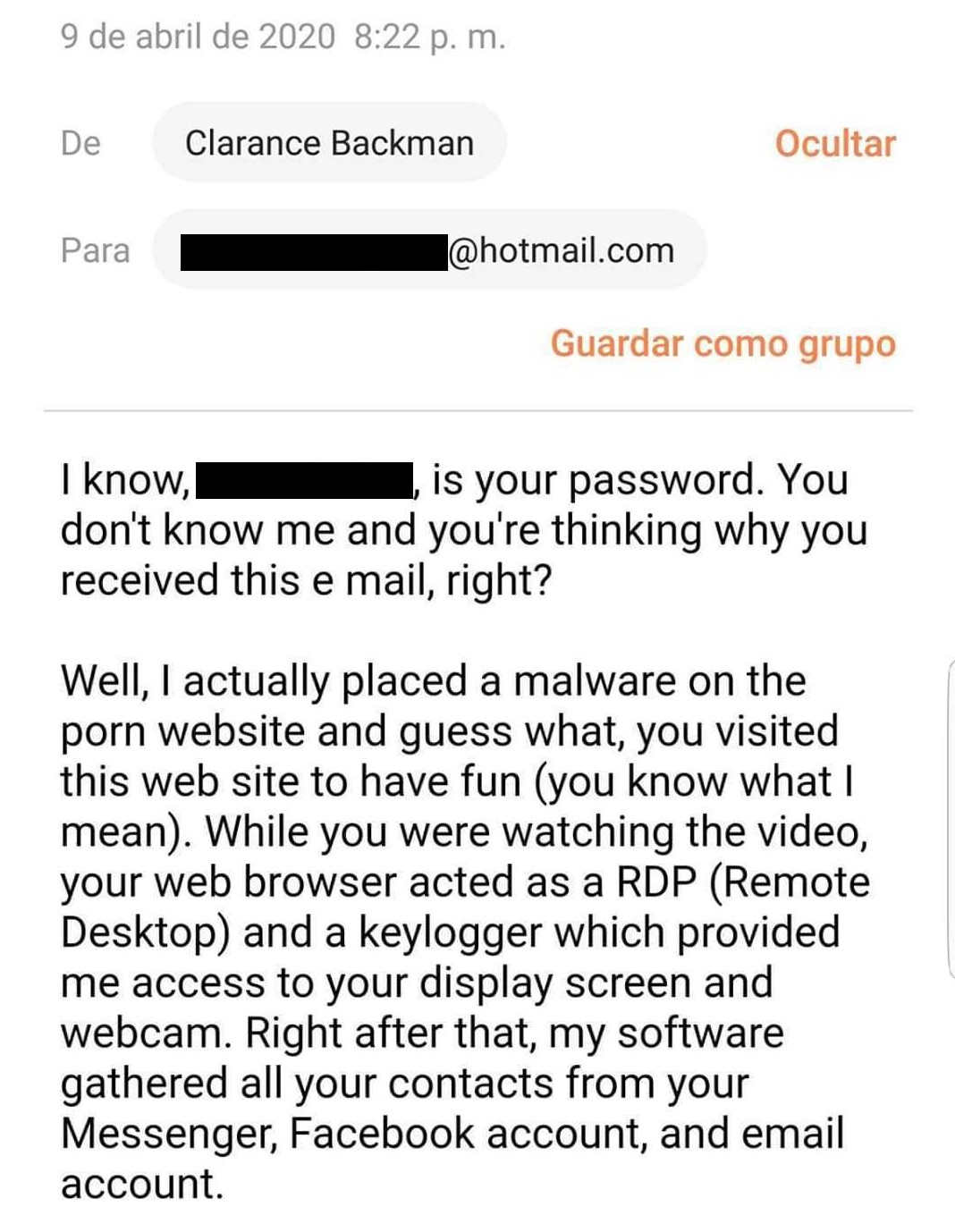Open sender chip Clarance Backman
955x1232 pixels.
[x=329, y=143]
